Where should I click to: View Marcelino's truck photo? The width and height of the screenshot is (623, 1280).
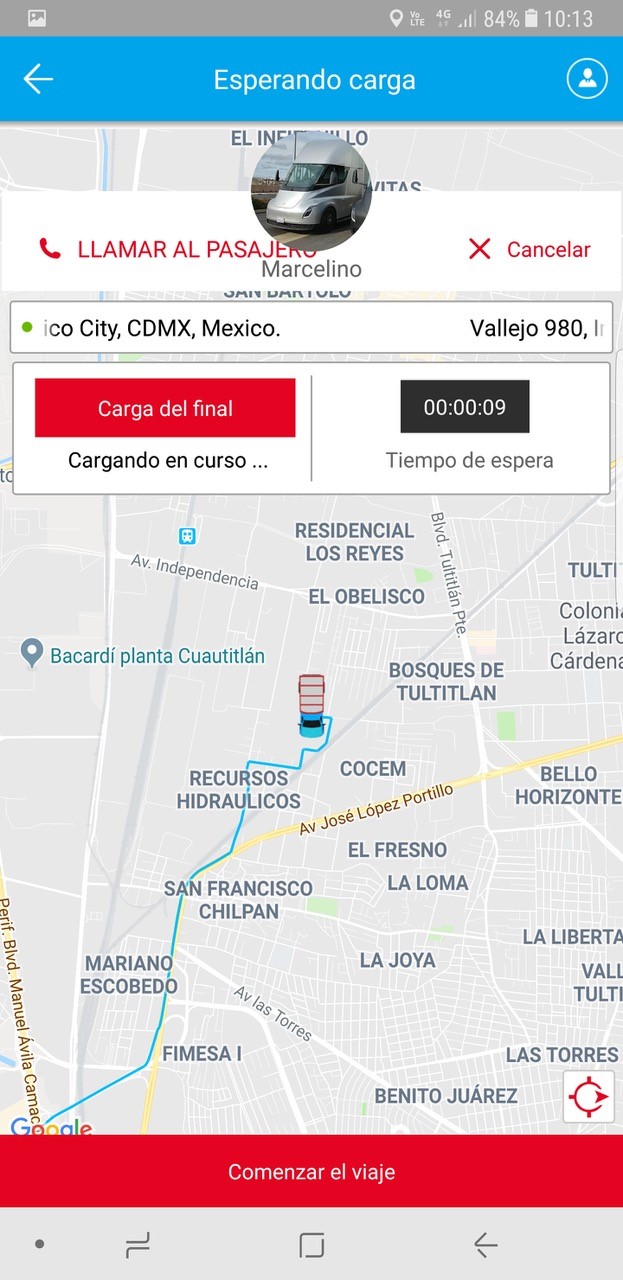(311, 192)
